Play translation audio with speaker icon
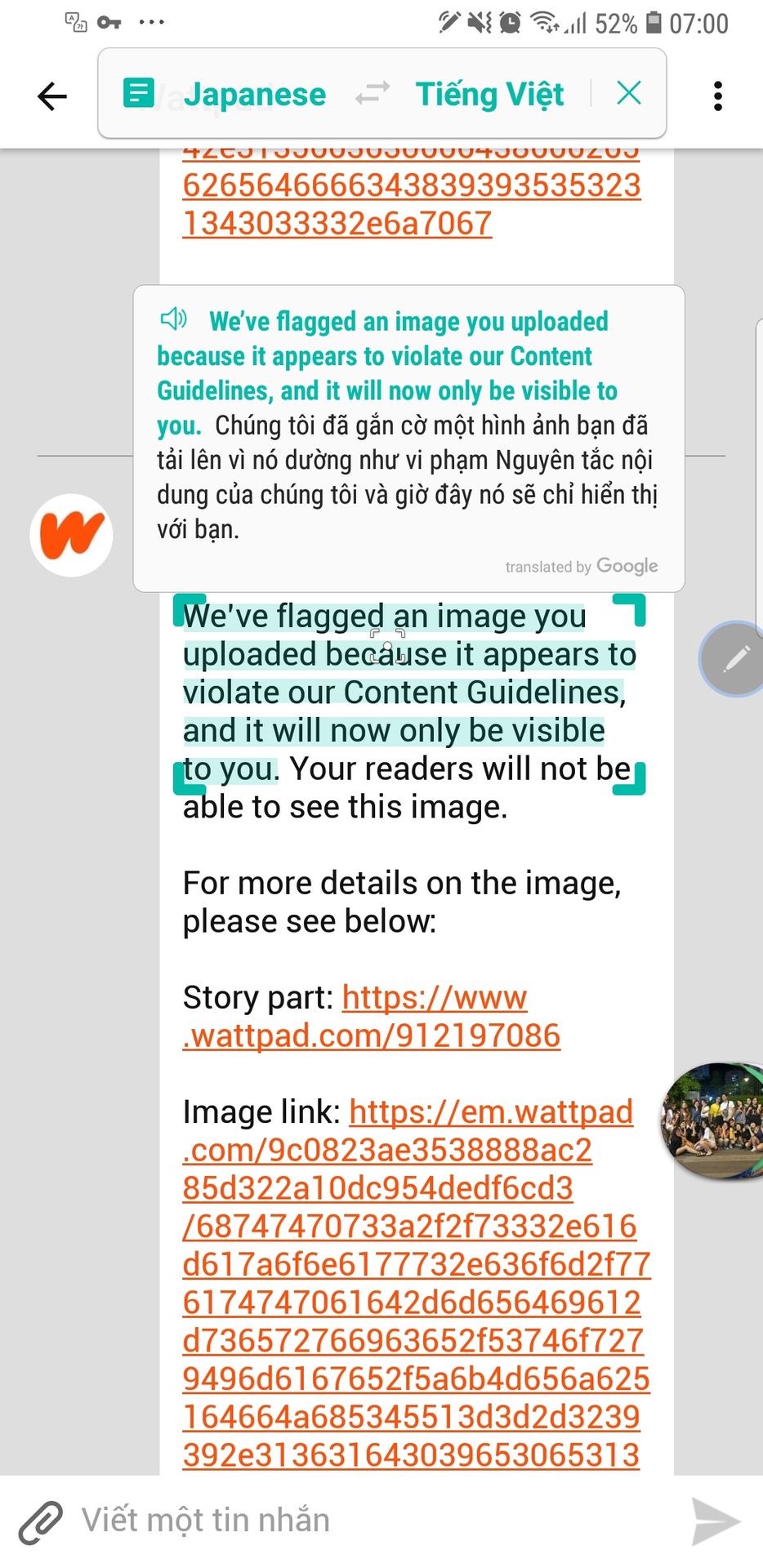 [x=173, y=318]
